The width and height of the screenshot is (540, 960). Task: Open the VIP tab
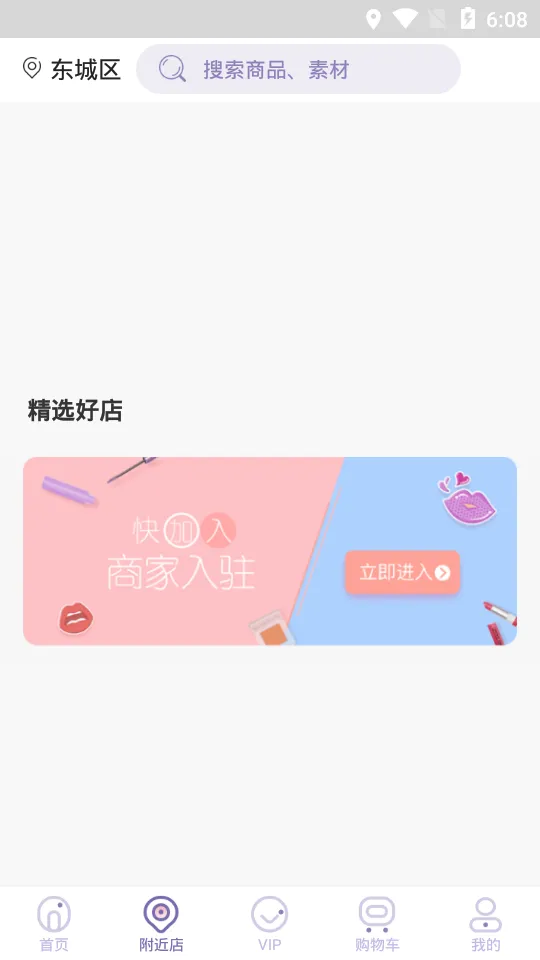point(269,924)
